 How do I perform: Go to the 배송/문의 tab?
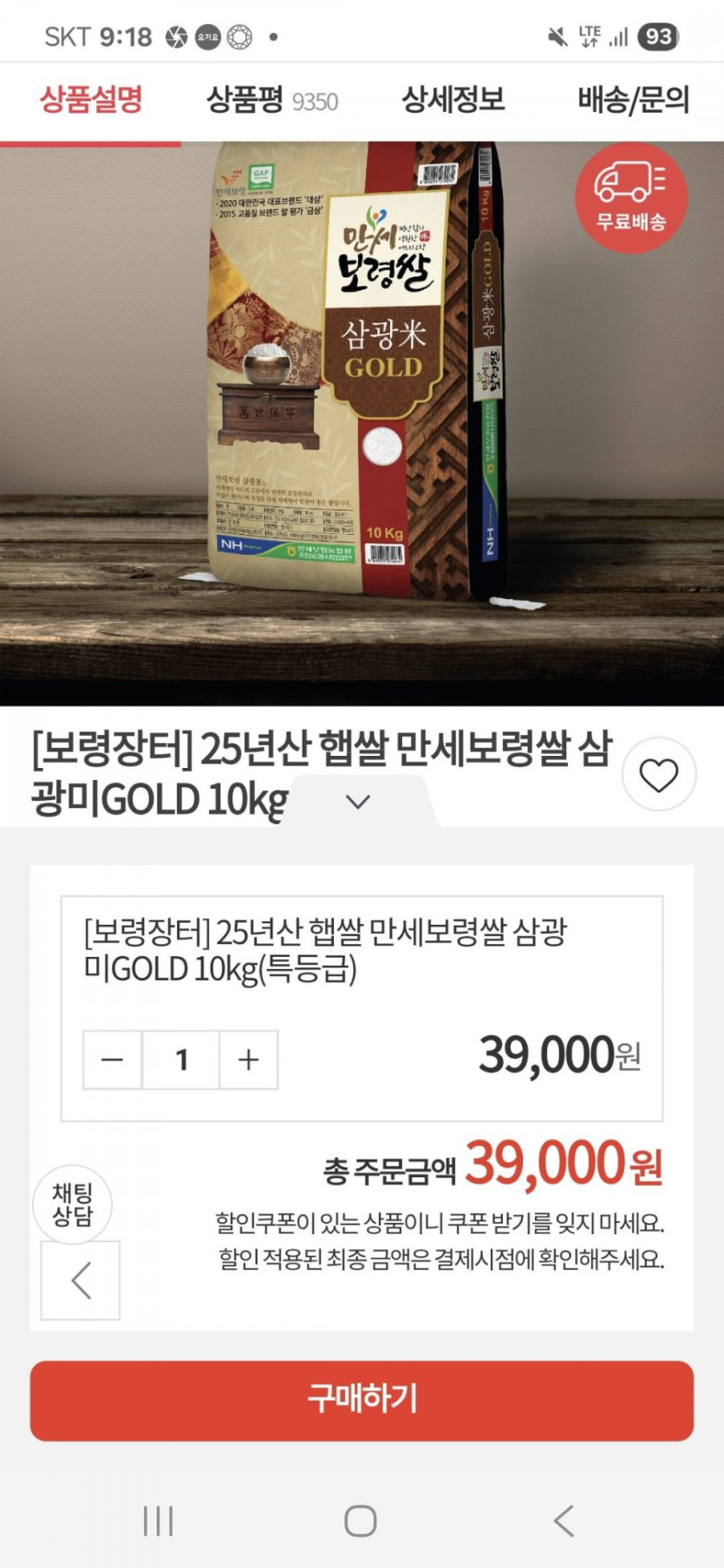pyautogui.click(x=633, y=101)
